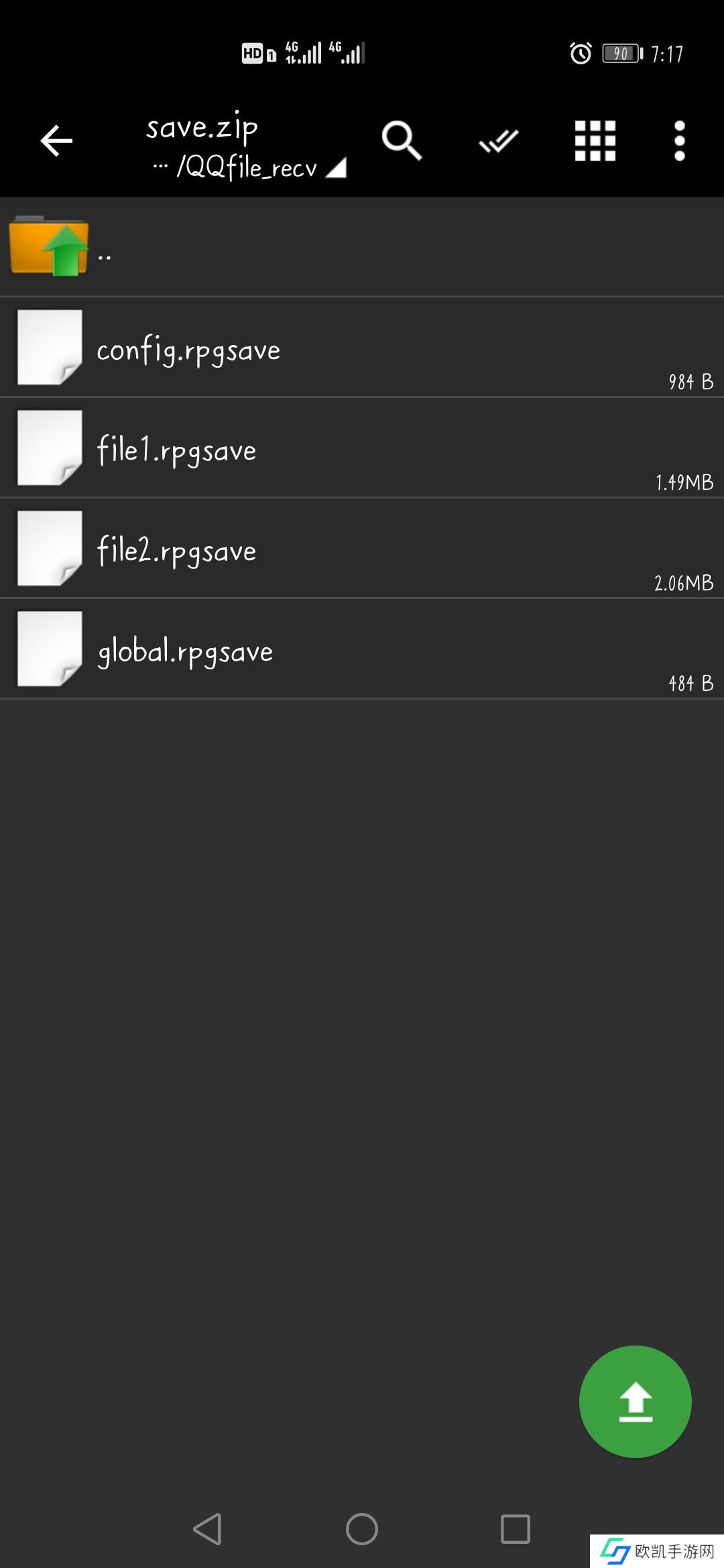
Task: Tap the system home button
Action: pos(362,1529)
